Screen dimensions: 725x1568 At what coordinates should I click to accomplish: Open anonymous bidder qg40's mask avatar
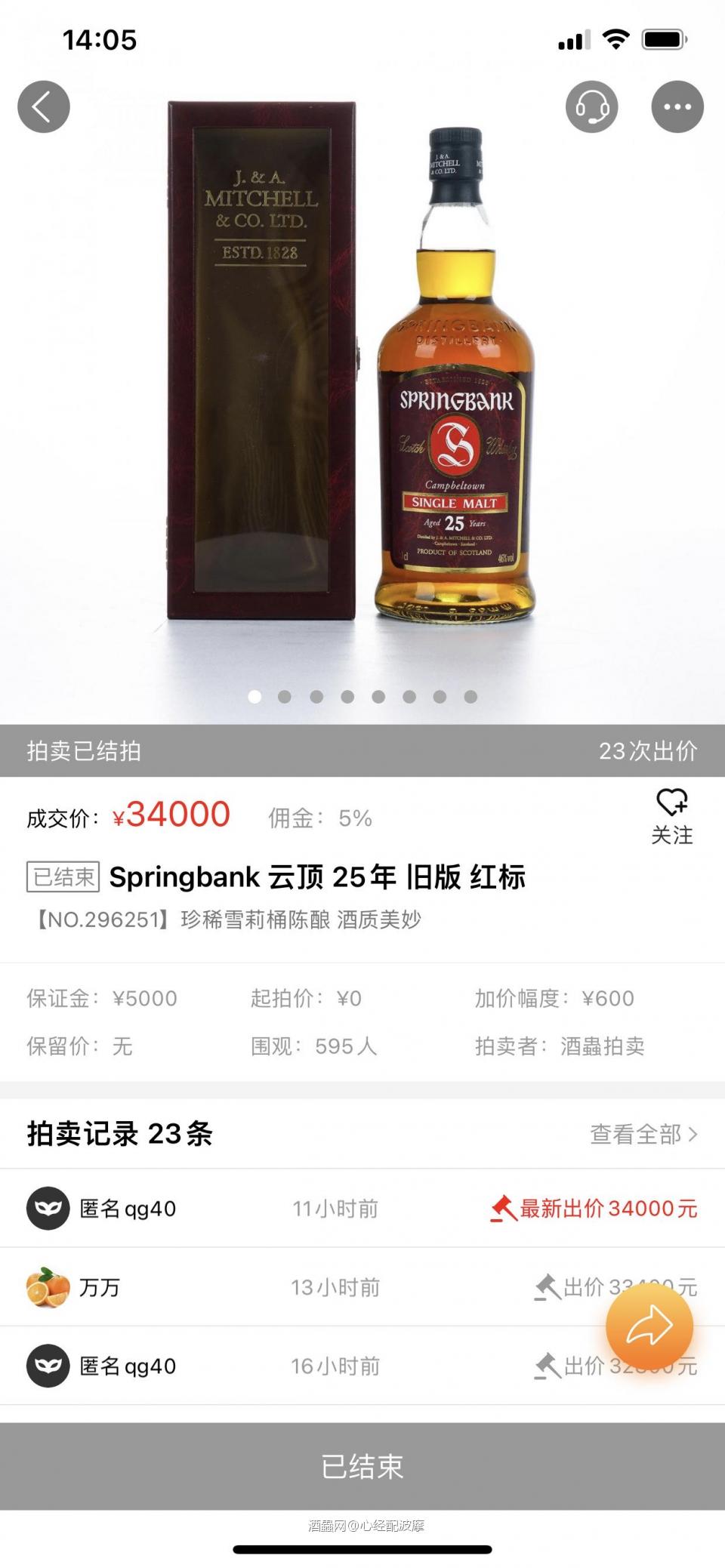(x=48, y=1208)
